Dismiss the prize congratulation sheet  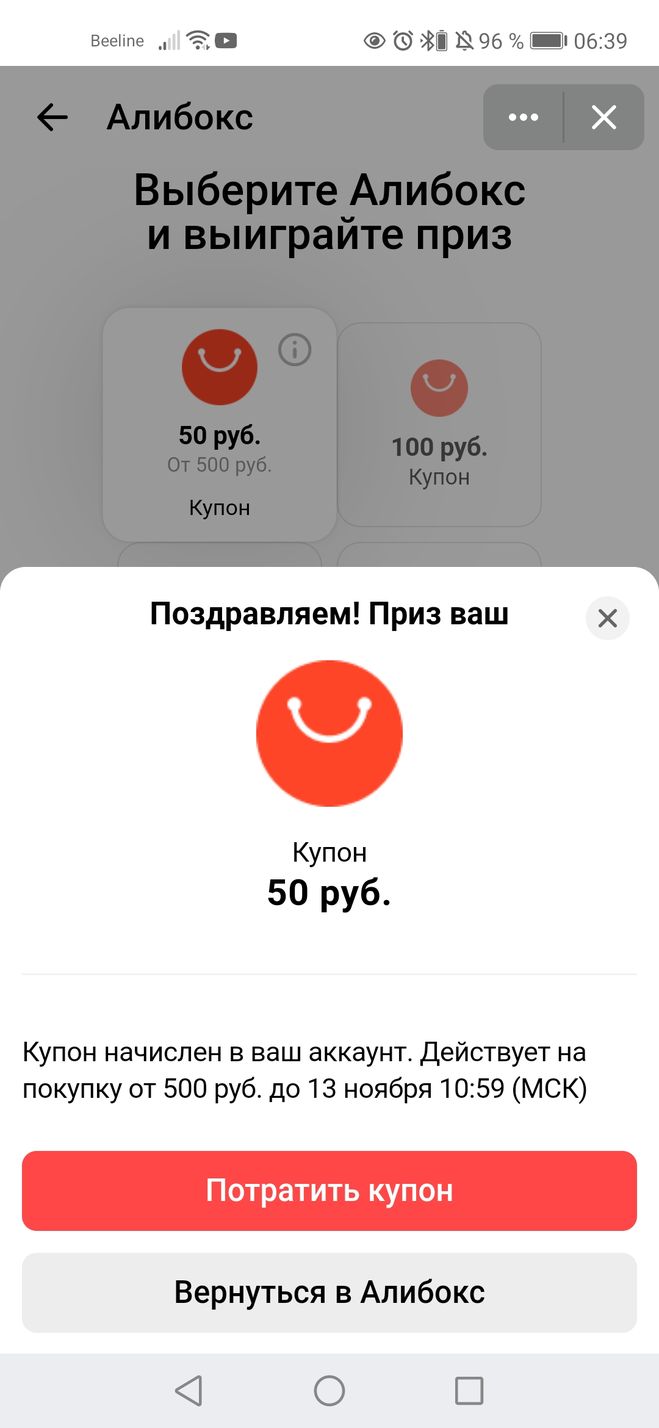pos(607,619)
